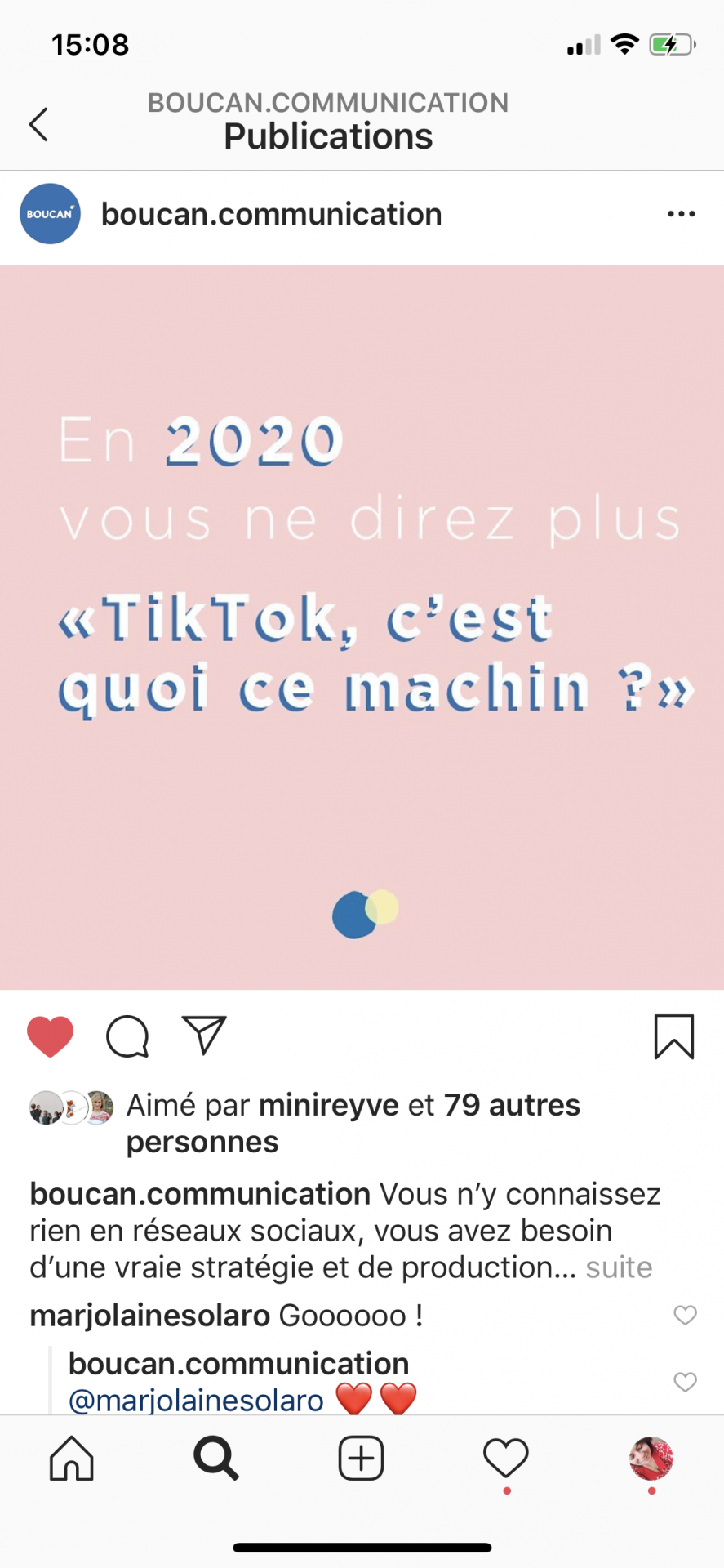The width and height of the screenshot is (724, 1568).
Task: Open boucan.communication's round profile picture
Action: [x=50, y=214]
